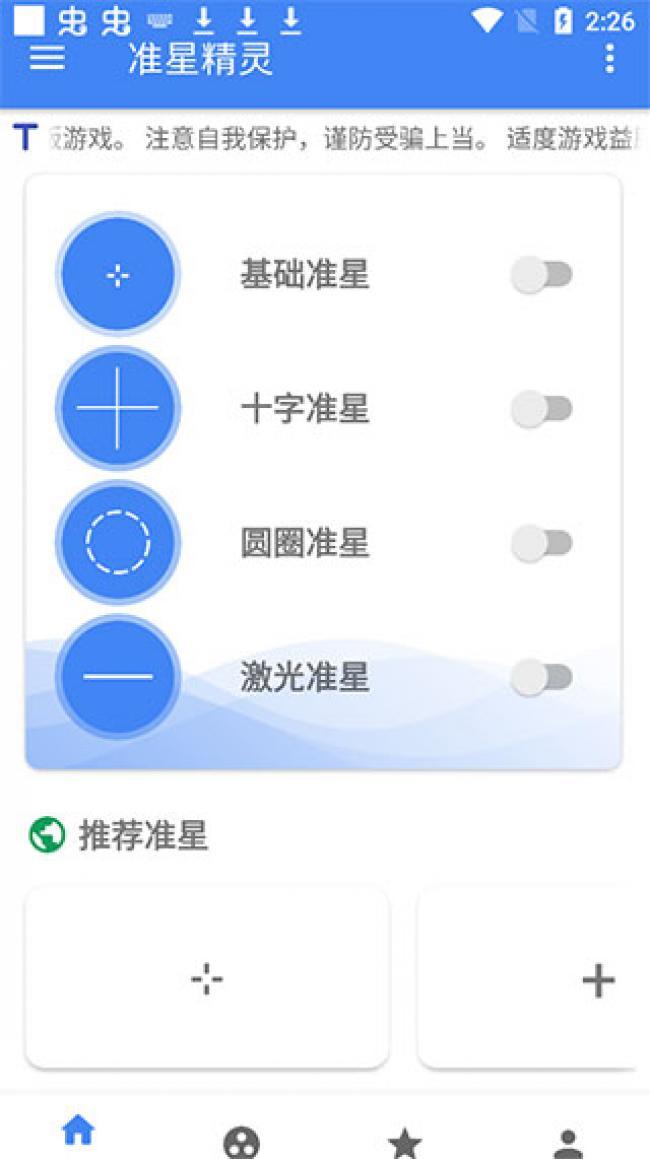Switch to the star favorites tab
The width and height of the screenshot is (650, 1159).
click(404, 1142)
